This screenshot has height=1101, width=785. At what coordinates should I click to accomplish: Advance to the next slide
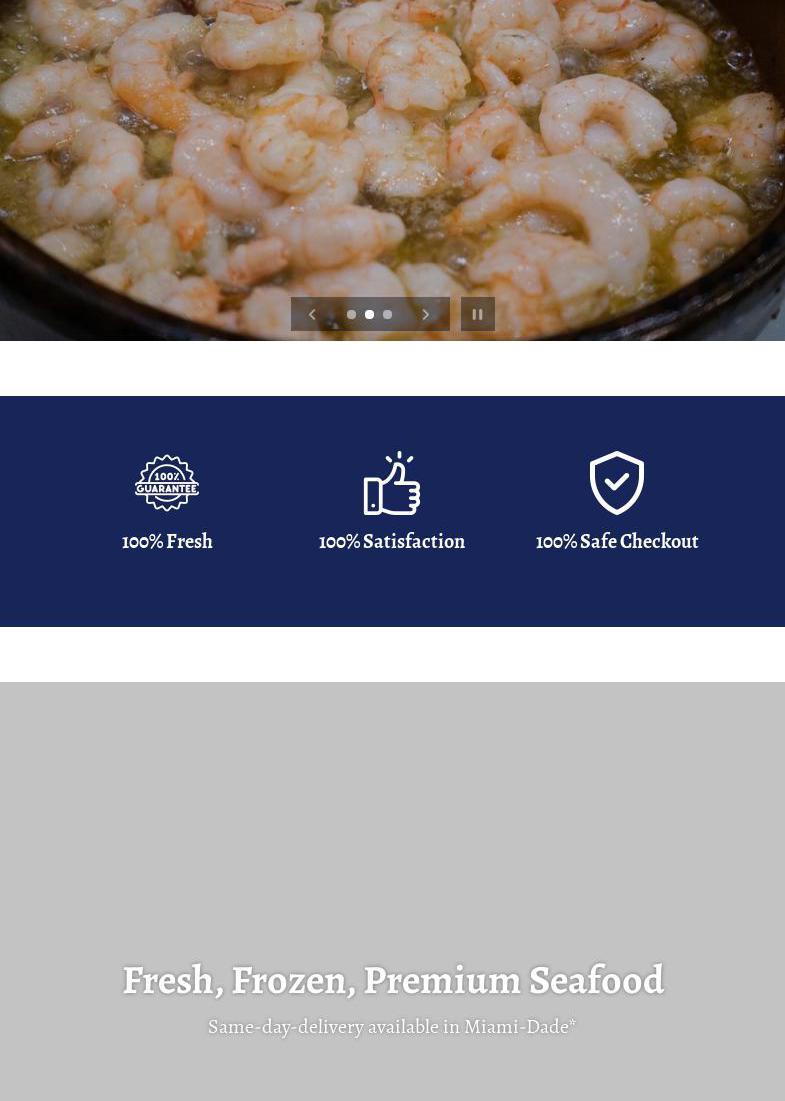pos(426,314)
